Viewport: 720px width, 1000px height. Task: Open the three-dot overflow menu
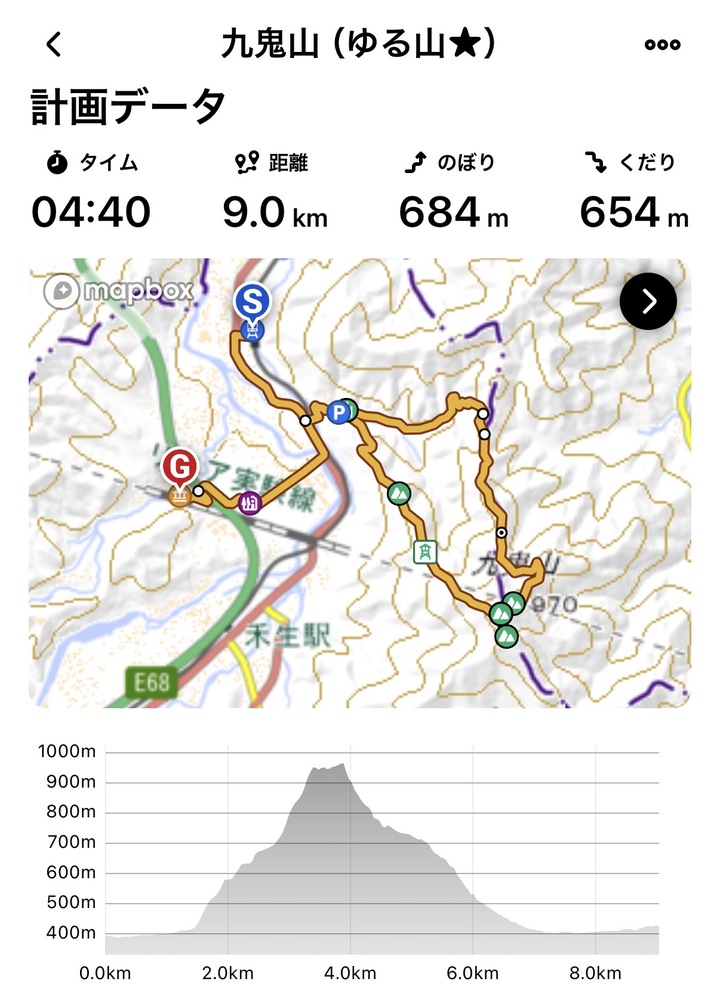[662, 45]
